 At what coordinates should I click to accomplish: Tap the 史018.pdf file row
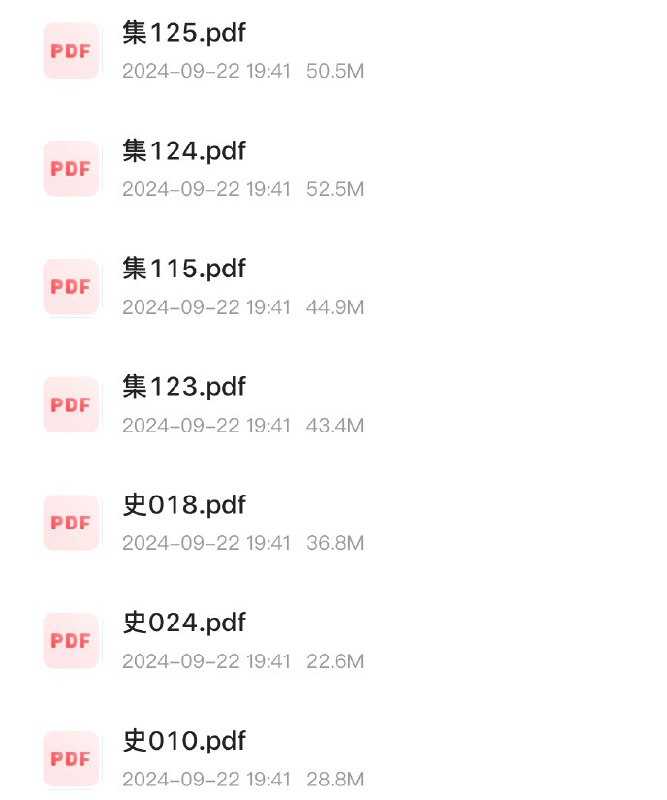(184, 506)
